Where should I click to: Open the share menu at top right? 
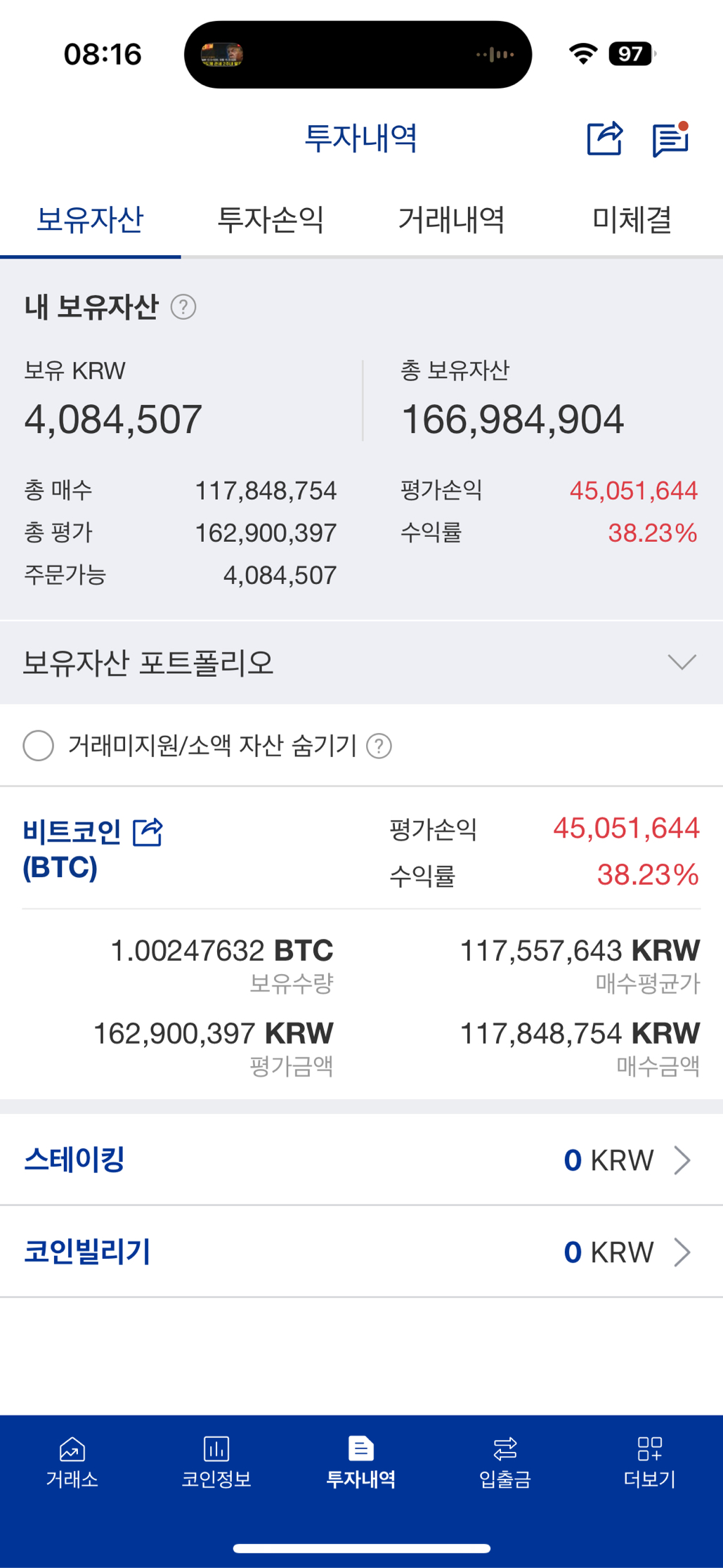(603, 138)
